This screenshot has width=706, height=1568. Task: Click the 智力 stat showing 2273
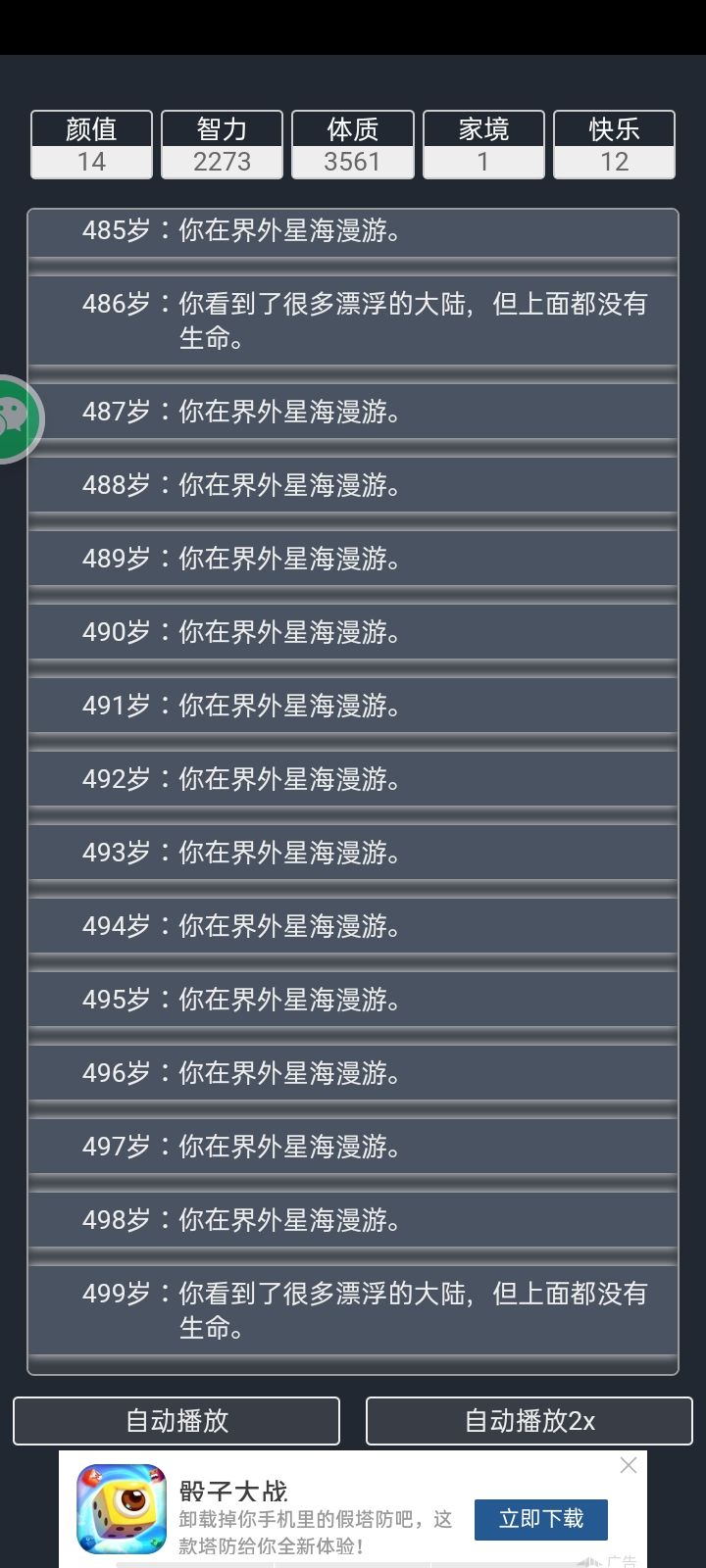pyautogui.click(x=222, y=145)
